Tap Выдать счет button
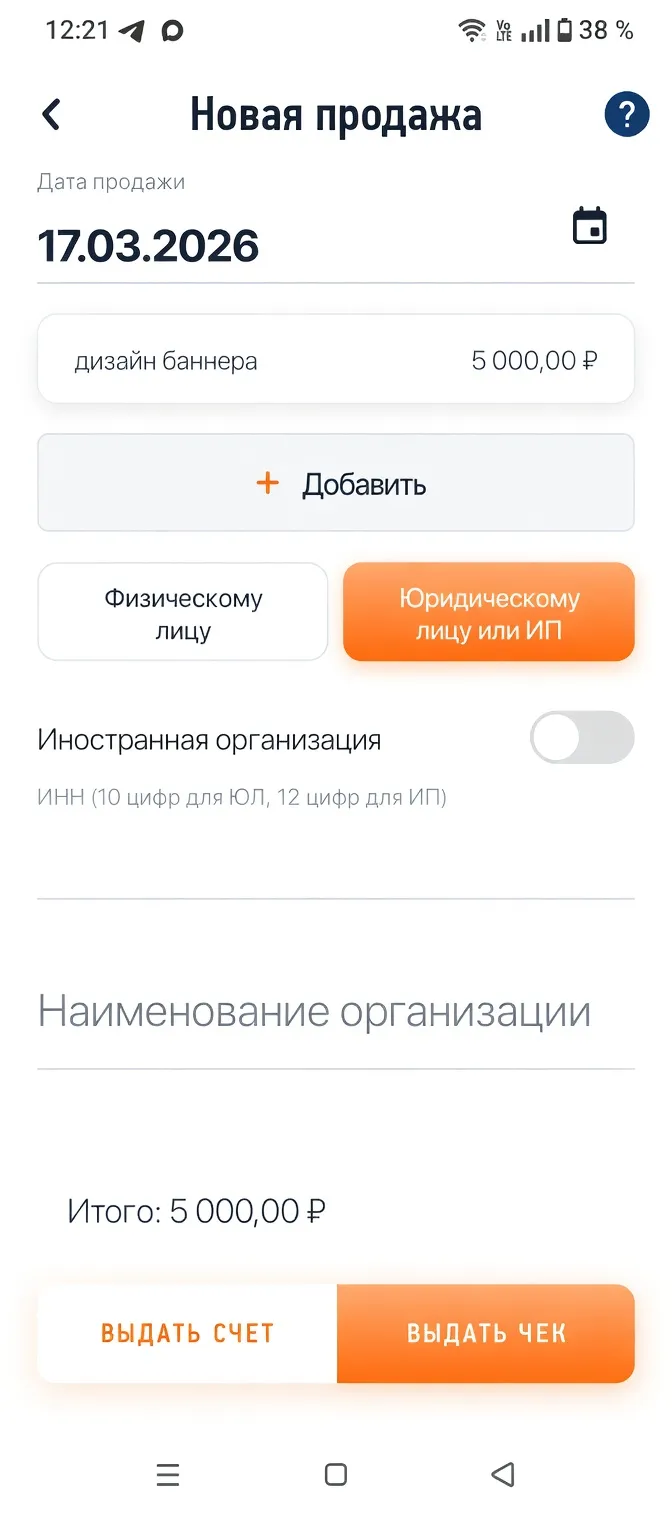 coord(187,1333)
